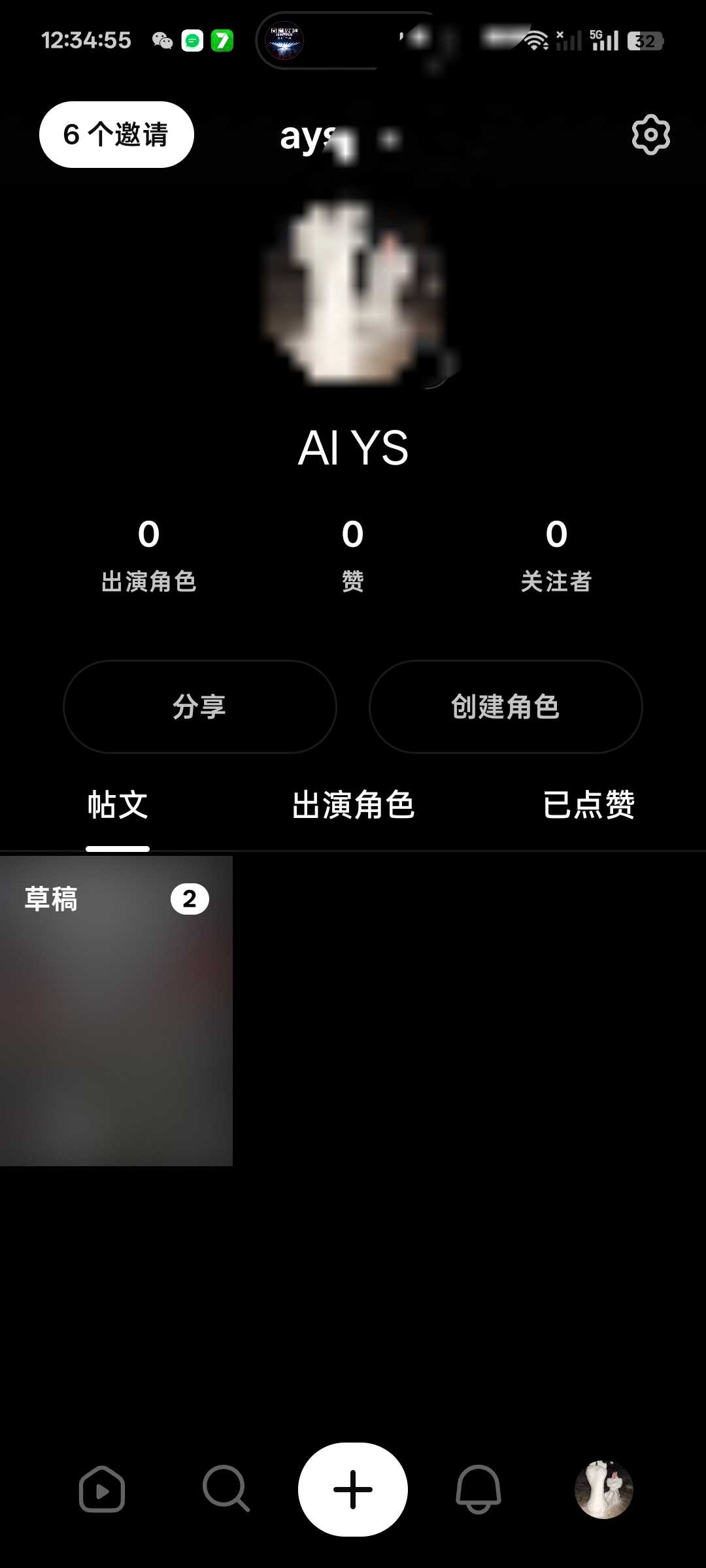View the 关注者 followers list

(x=556, y=555)
